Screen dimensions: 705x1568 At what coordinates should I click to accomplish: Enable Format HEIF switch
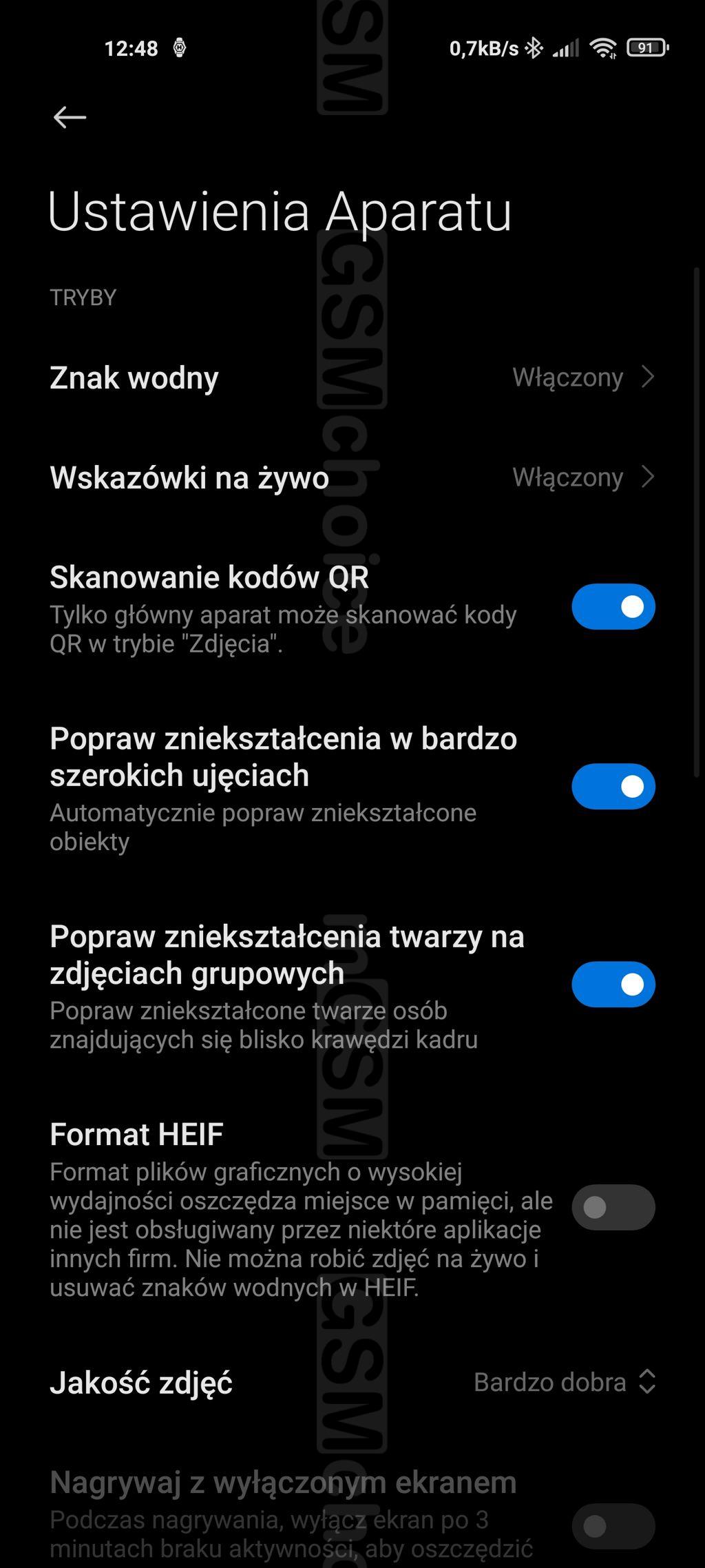click(613, 1207)
